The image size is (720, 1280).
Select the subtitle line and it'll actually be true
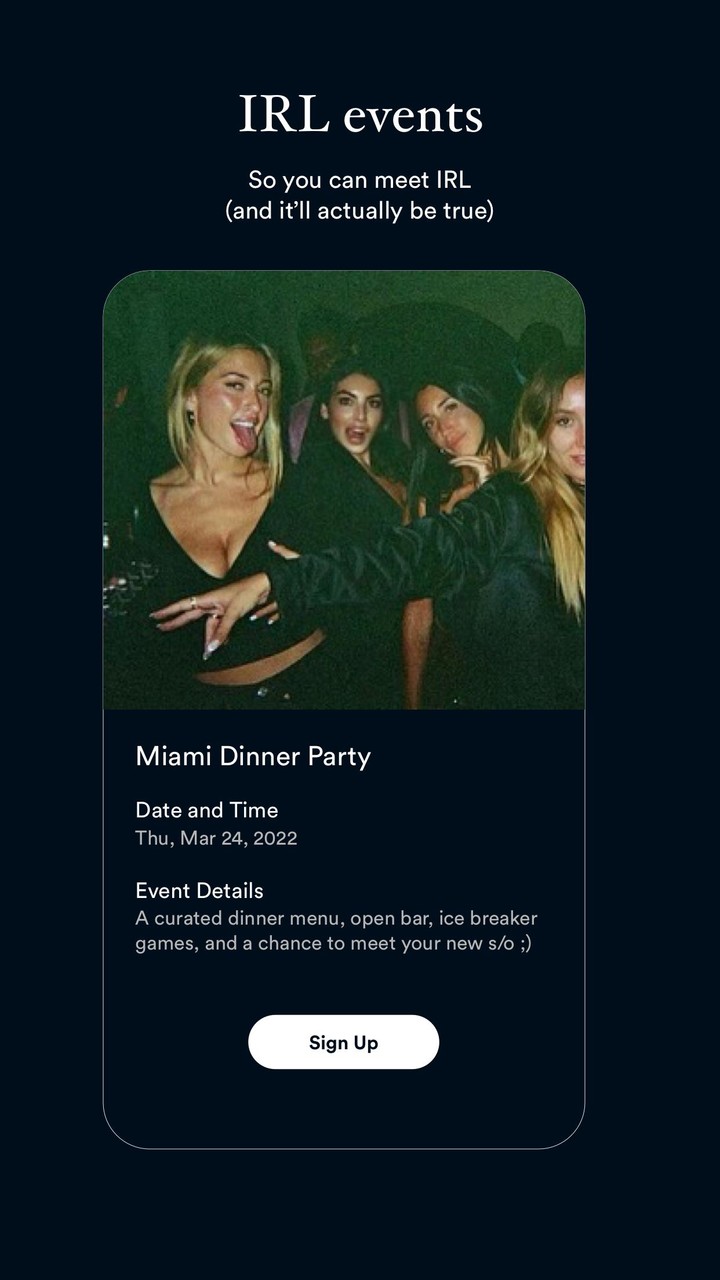360,213
